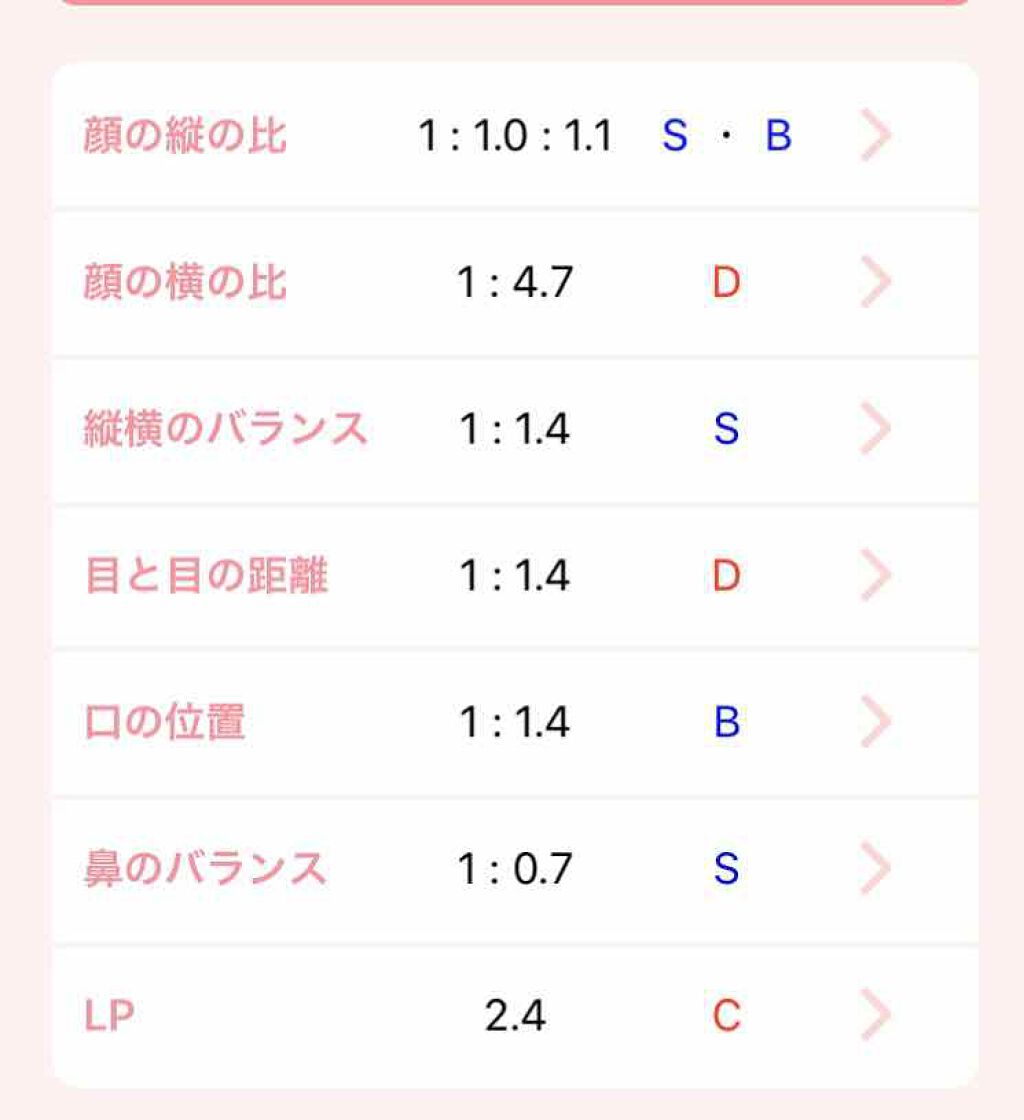Select the D grade for 目と目の距離

[x=725, y=575]
